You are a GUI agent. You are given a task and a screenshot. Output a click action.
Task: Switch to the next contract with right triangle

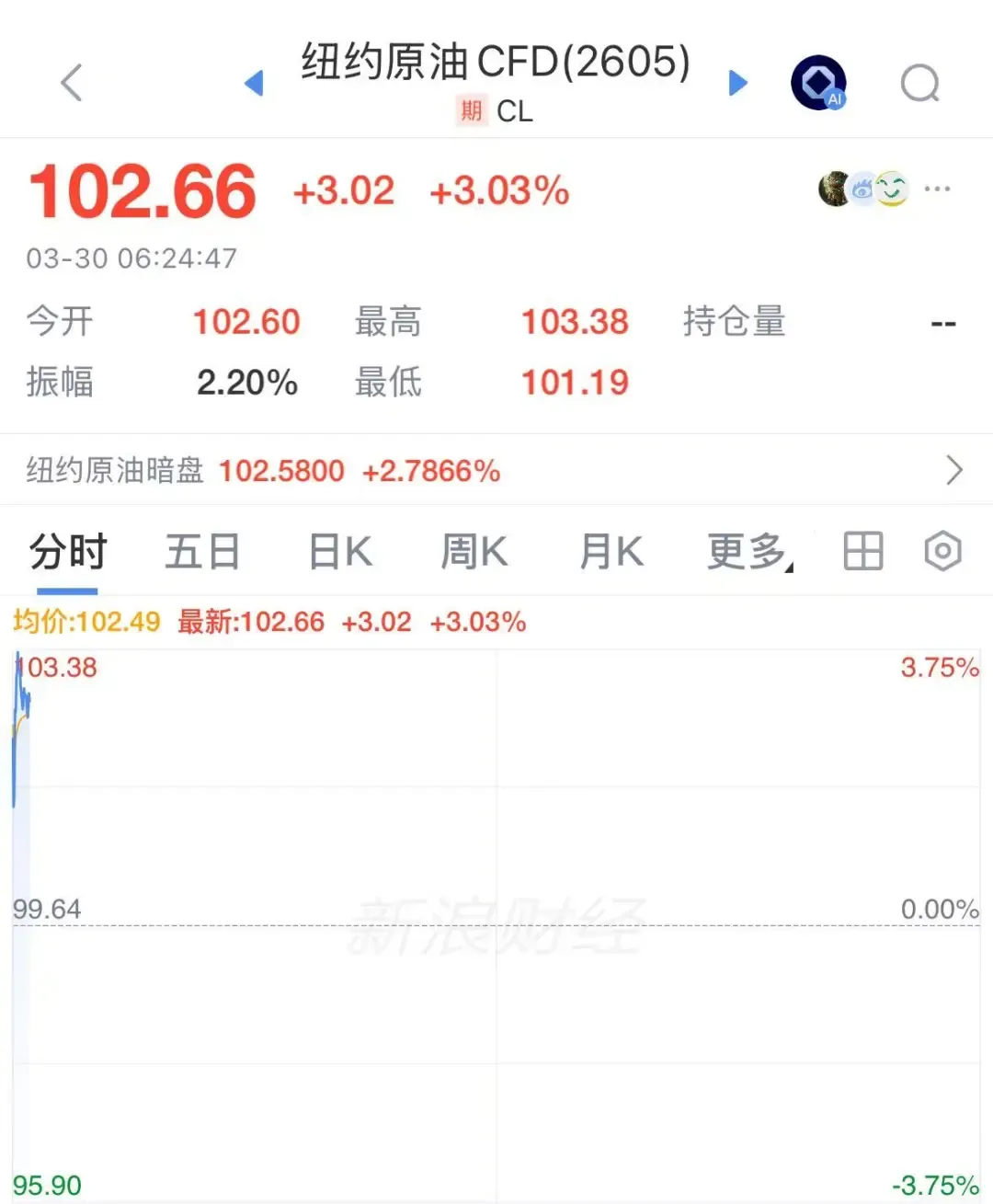(737, 83)
